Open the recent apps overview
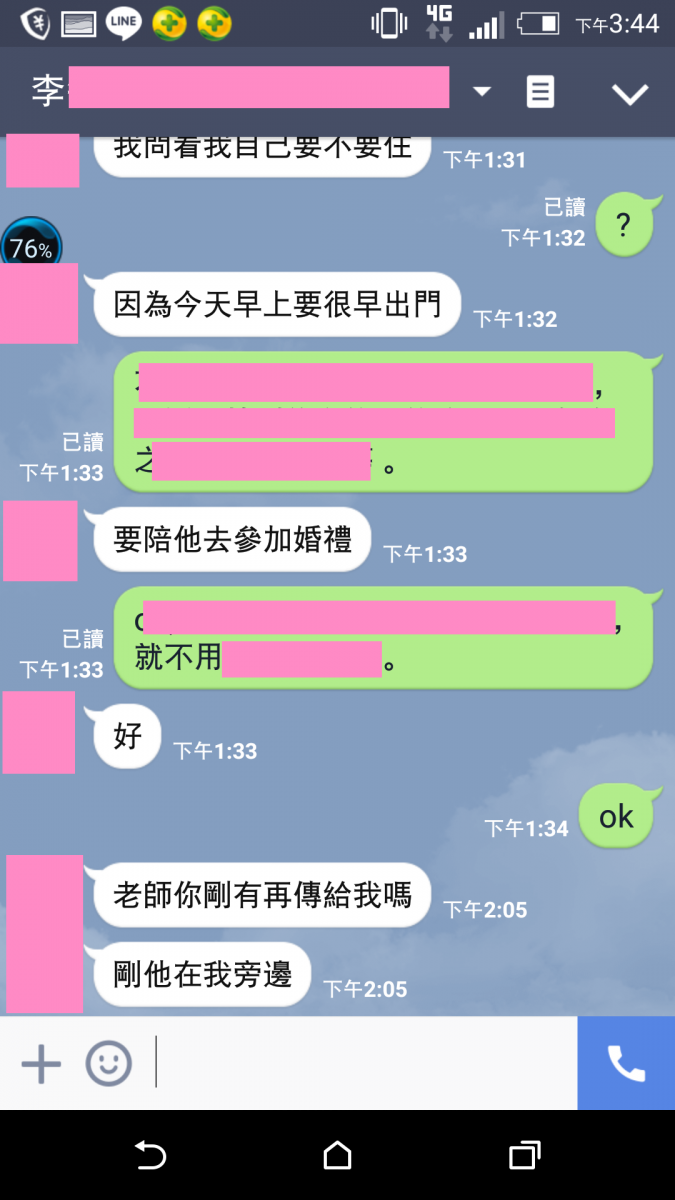 pyautogui.click(x=524, y=1156)
